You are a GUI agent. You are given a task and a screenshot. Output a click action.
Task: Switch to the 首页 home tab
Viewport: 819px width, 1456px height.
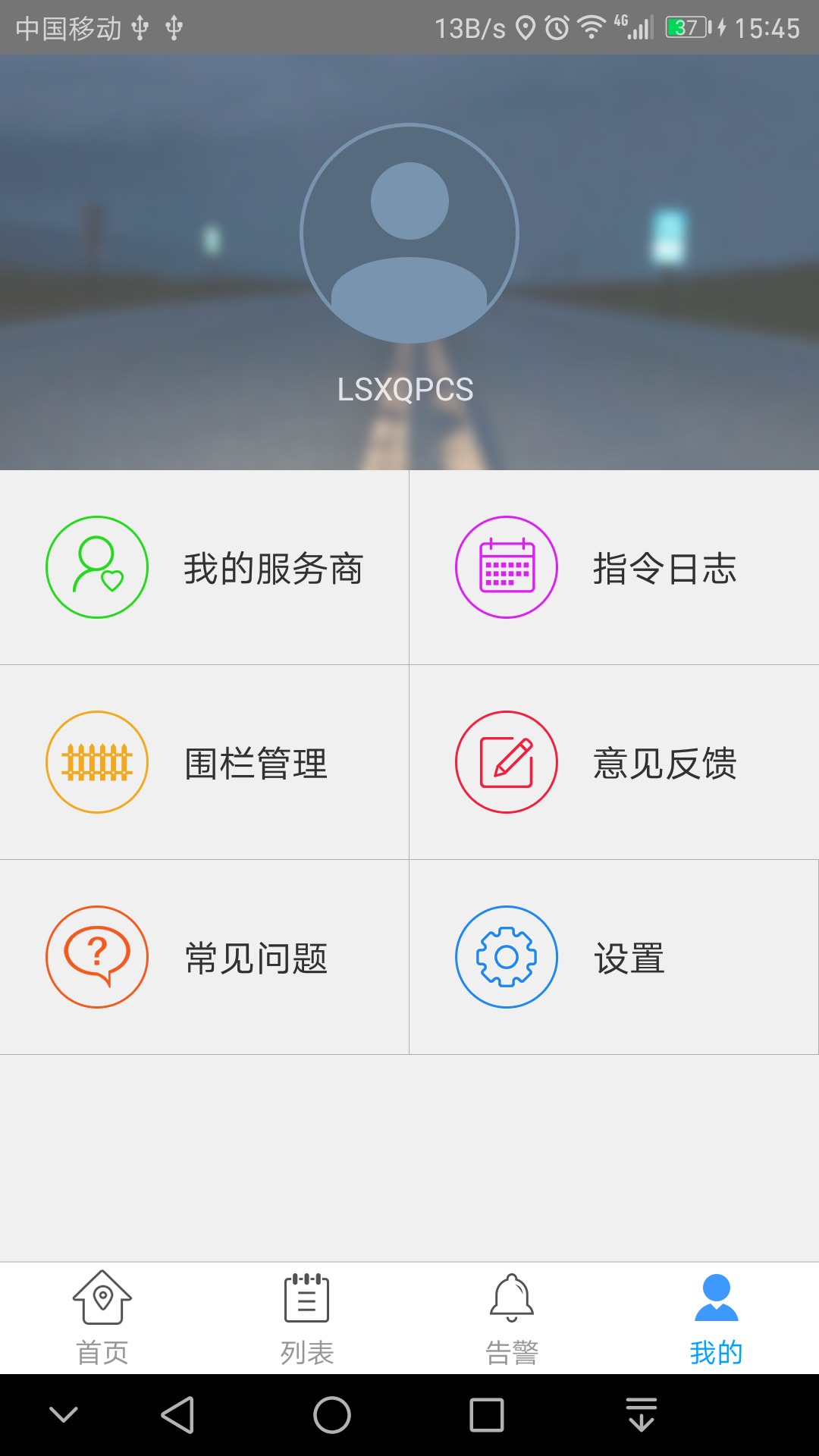(102, 1318)
